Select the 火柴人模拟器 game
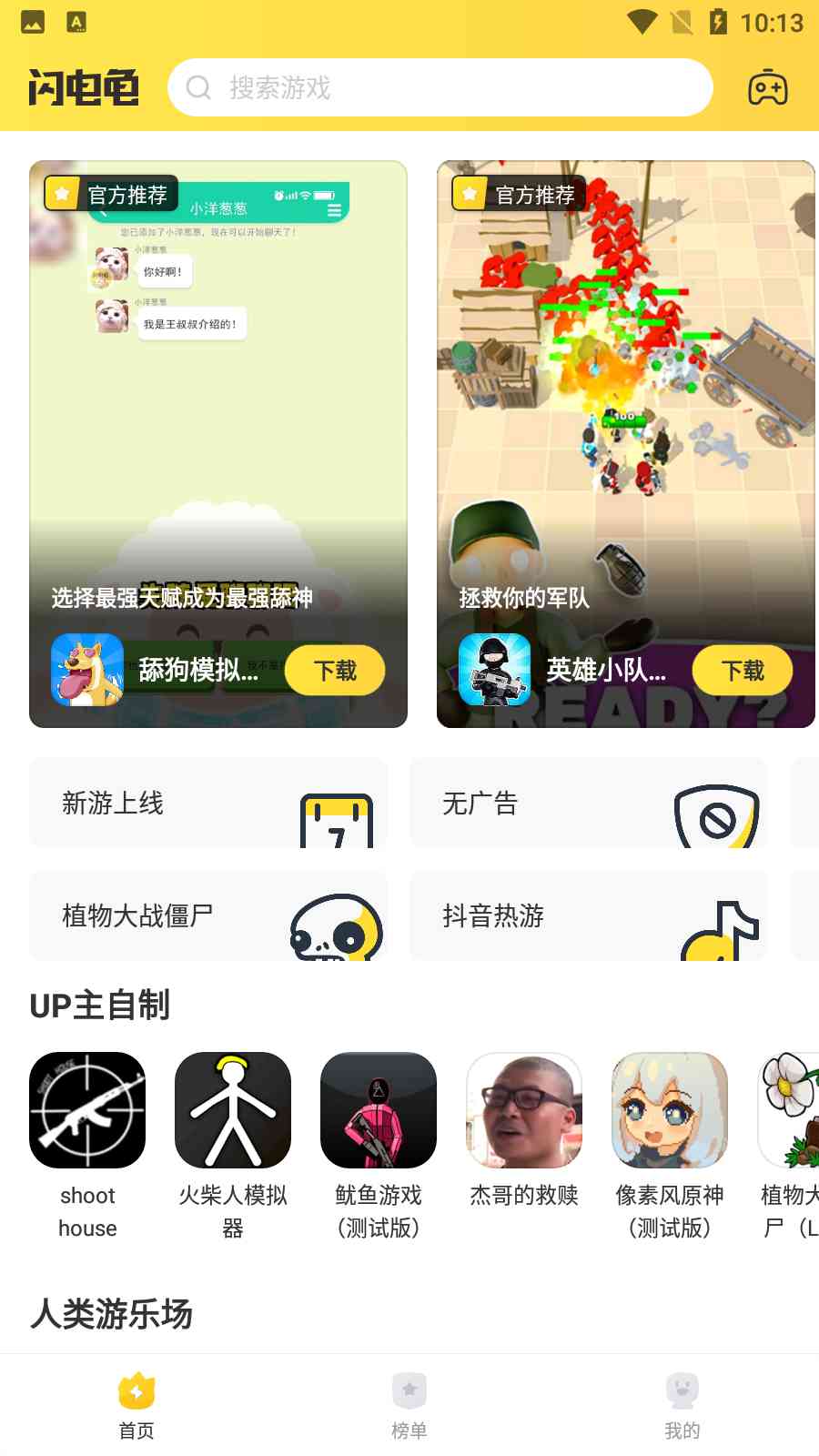This screenshot has height=1456, width=819. pyautogui.click(x=233, y=1110)
